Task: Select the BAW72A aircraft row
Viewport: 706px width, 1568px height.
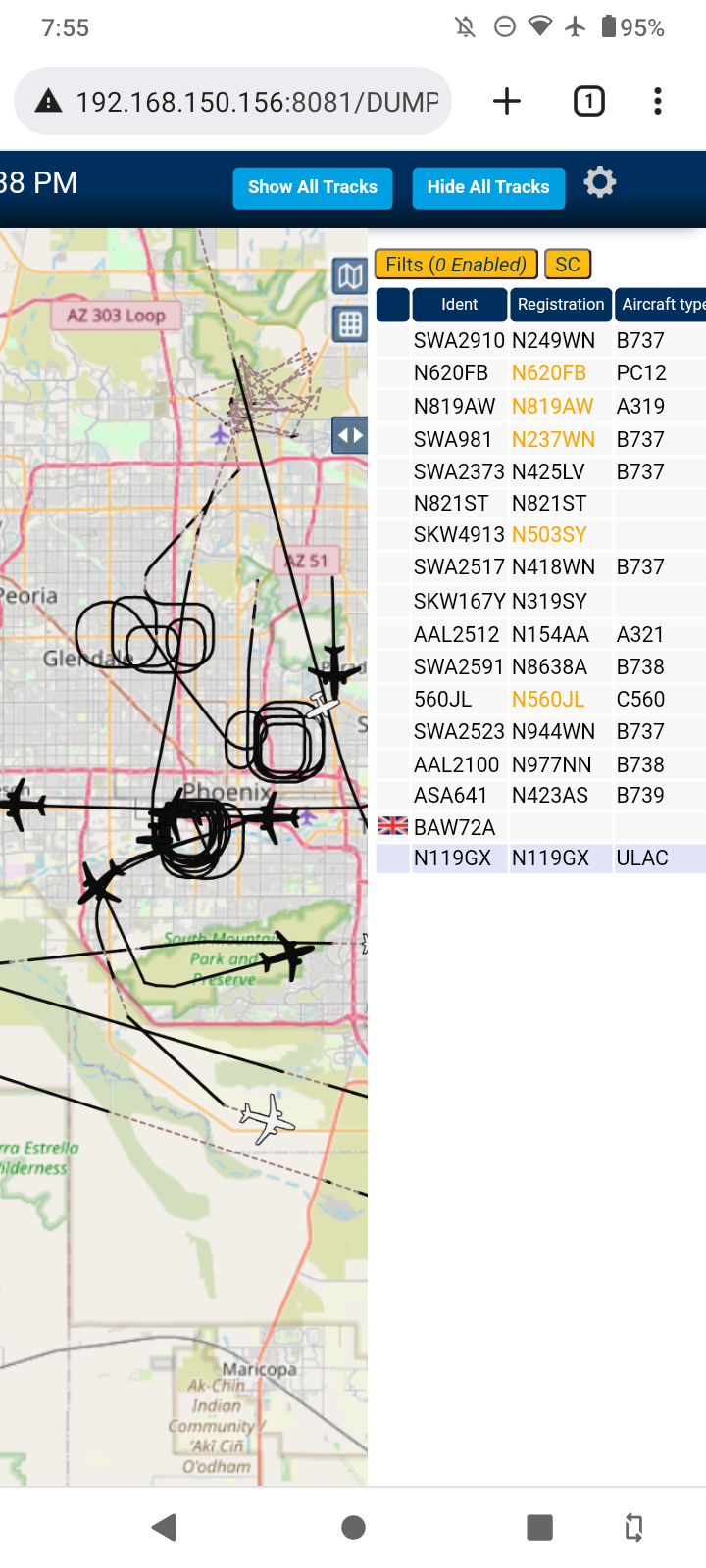Action: (540, 828)
